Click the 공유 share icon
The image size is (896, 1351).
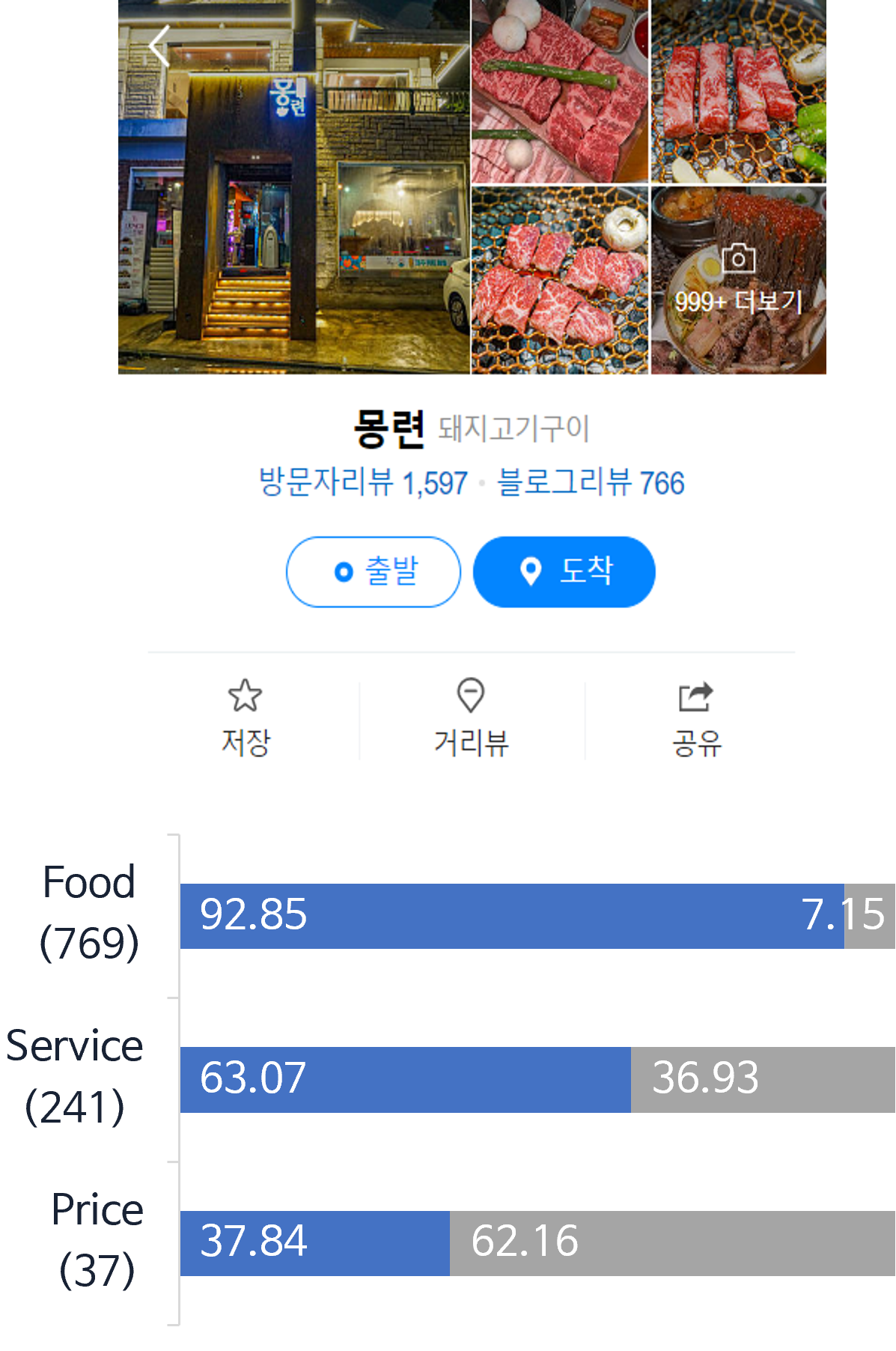click(x=695, y=696)
